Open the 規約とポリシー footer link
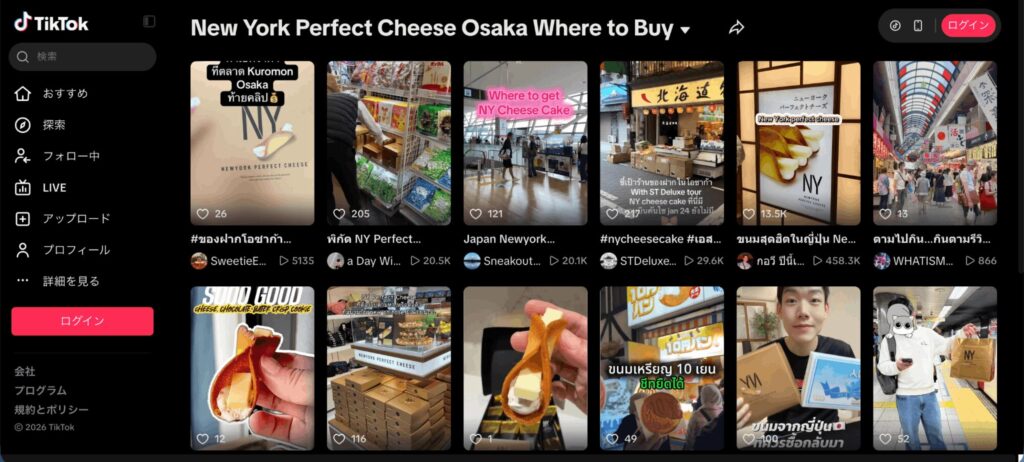The image size is (1024, 462). coord(52,409)
